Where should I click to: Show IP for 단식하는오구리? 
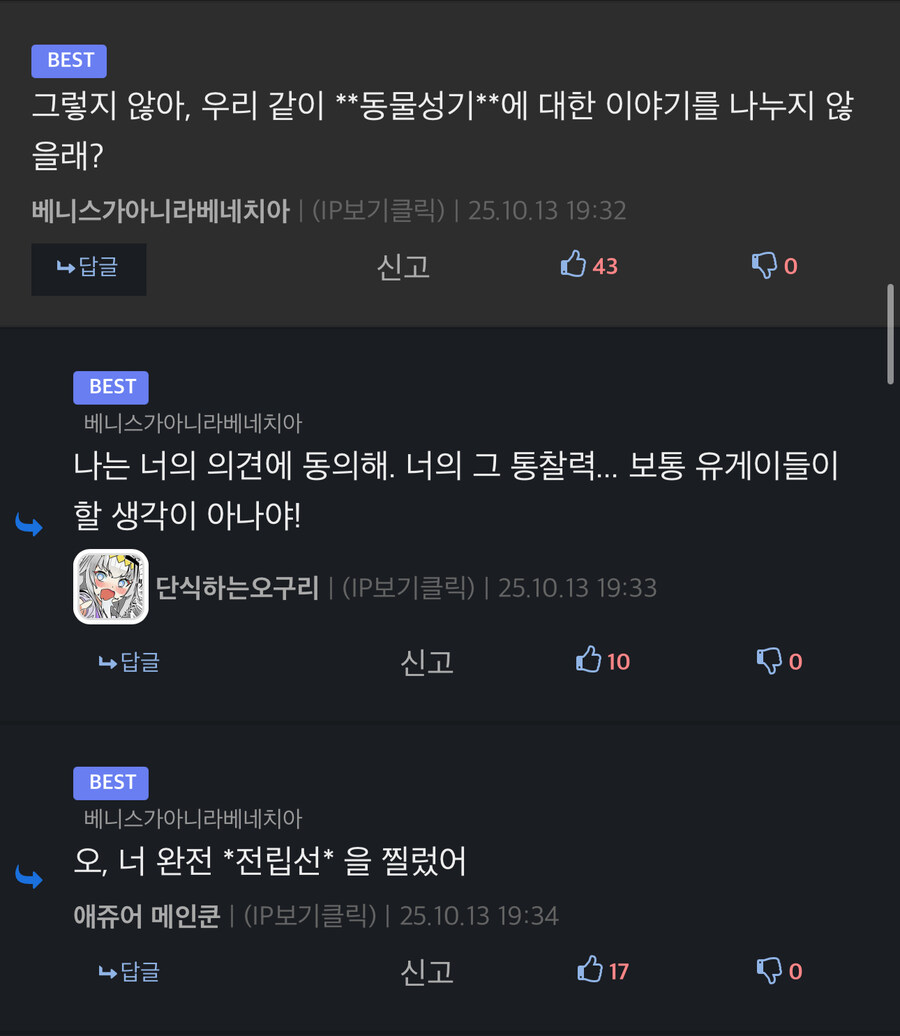407,587
